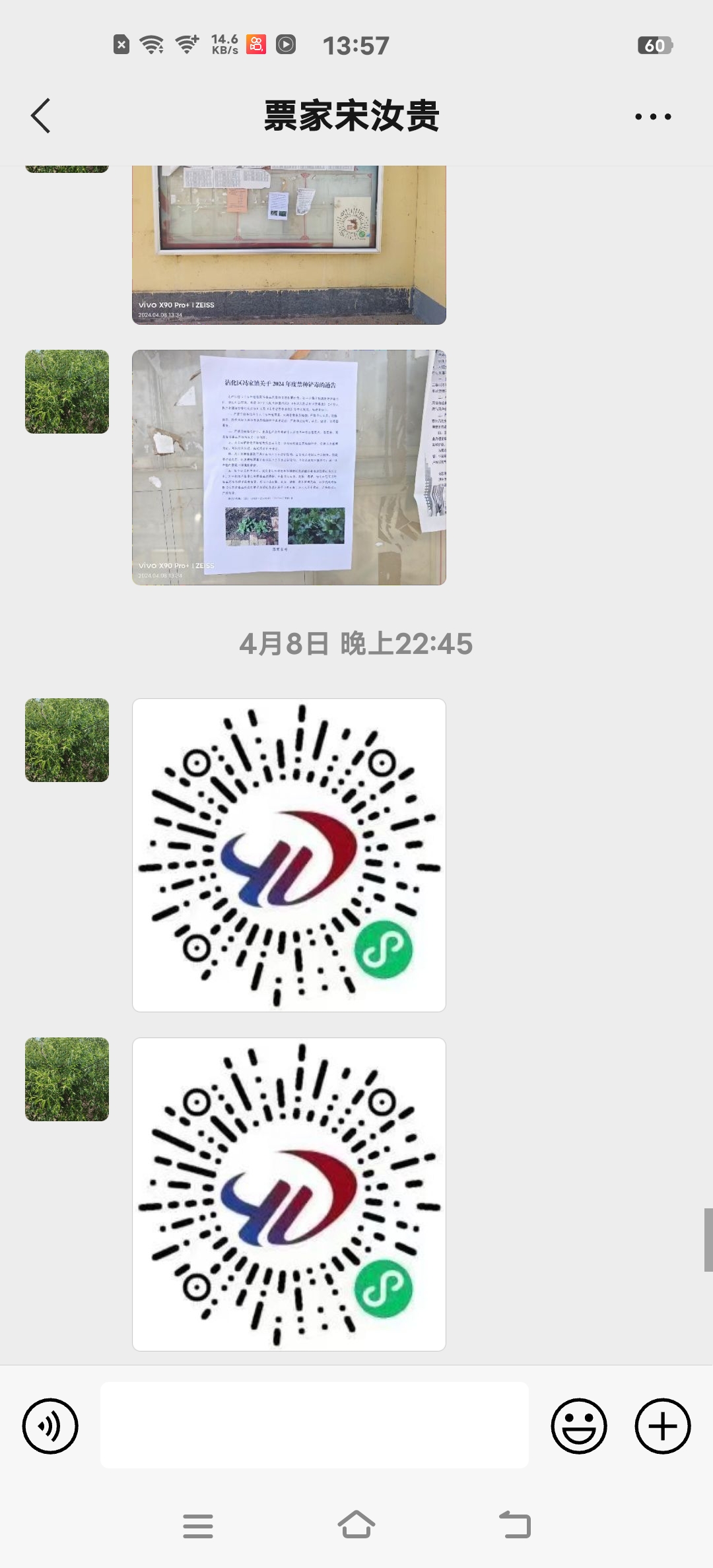Open the first mini program code image

289,855
